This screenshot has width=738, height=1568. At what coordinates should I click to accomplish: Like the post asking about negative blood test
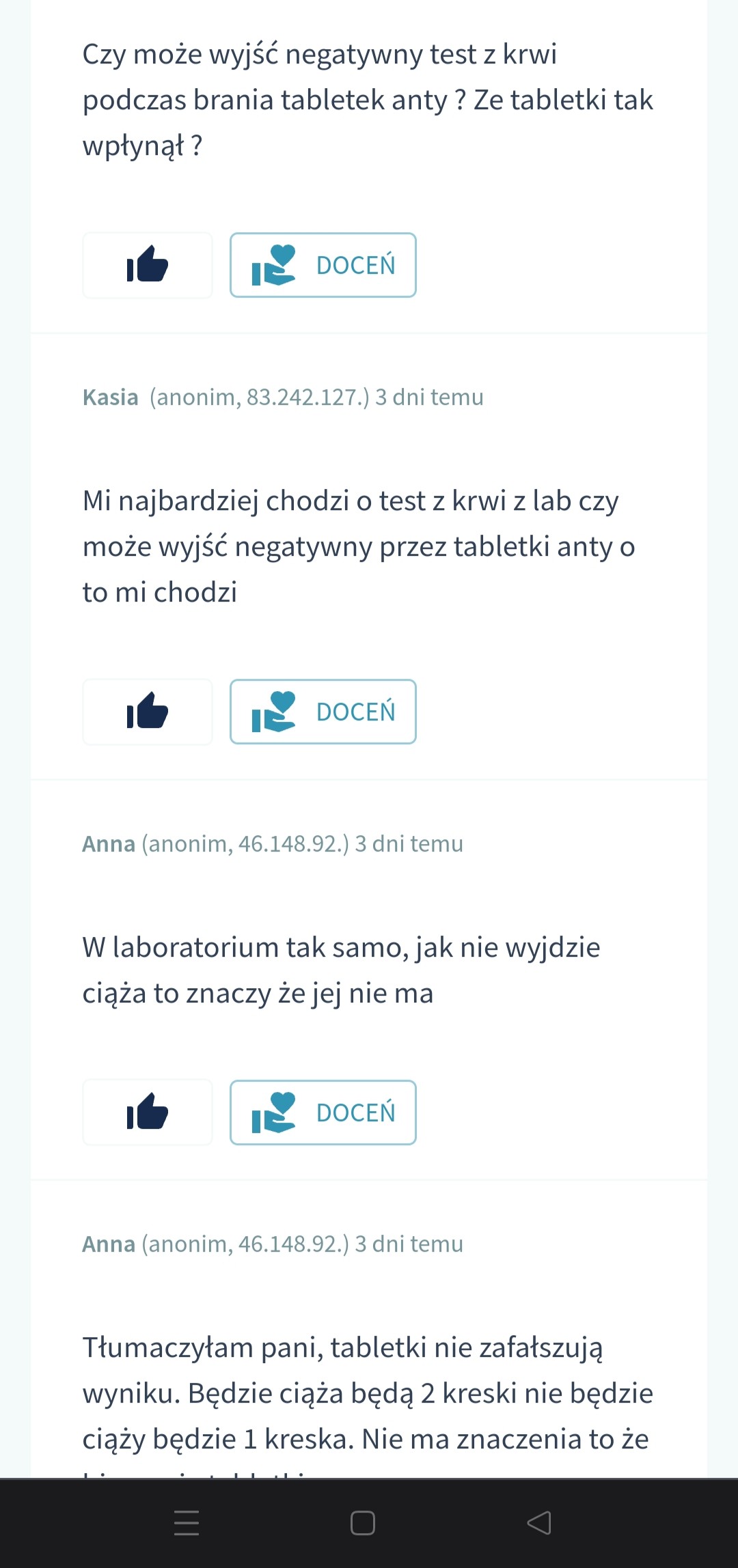click(x=147, y=265)
